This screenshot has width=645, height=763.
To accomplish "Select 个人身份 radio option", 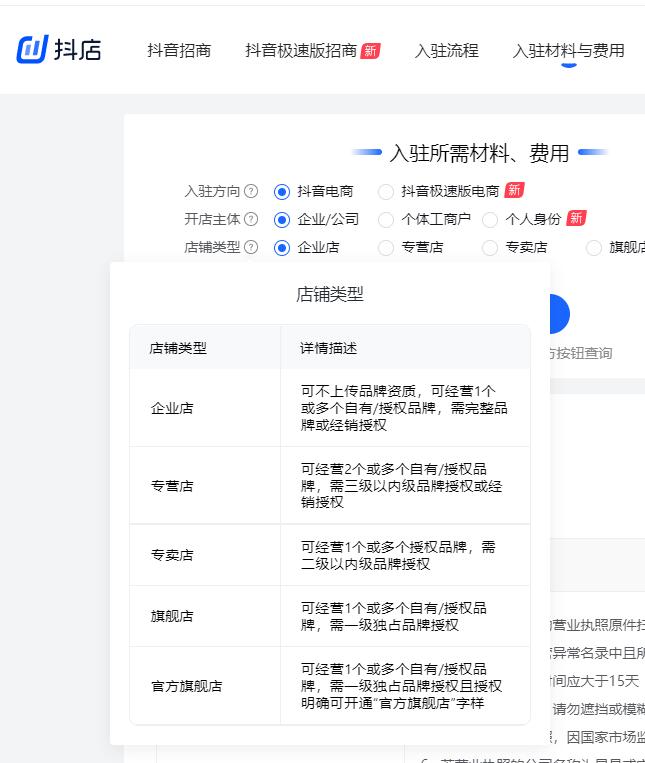I will tap(490, 219).
